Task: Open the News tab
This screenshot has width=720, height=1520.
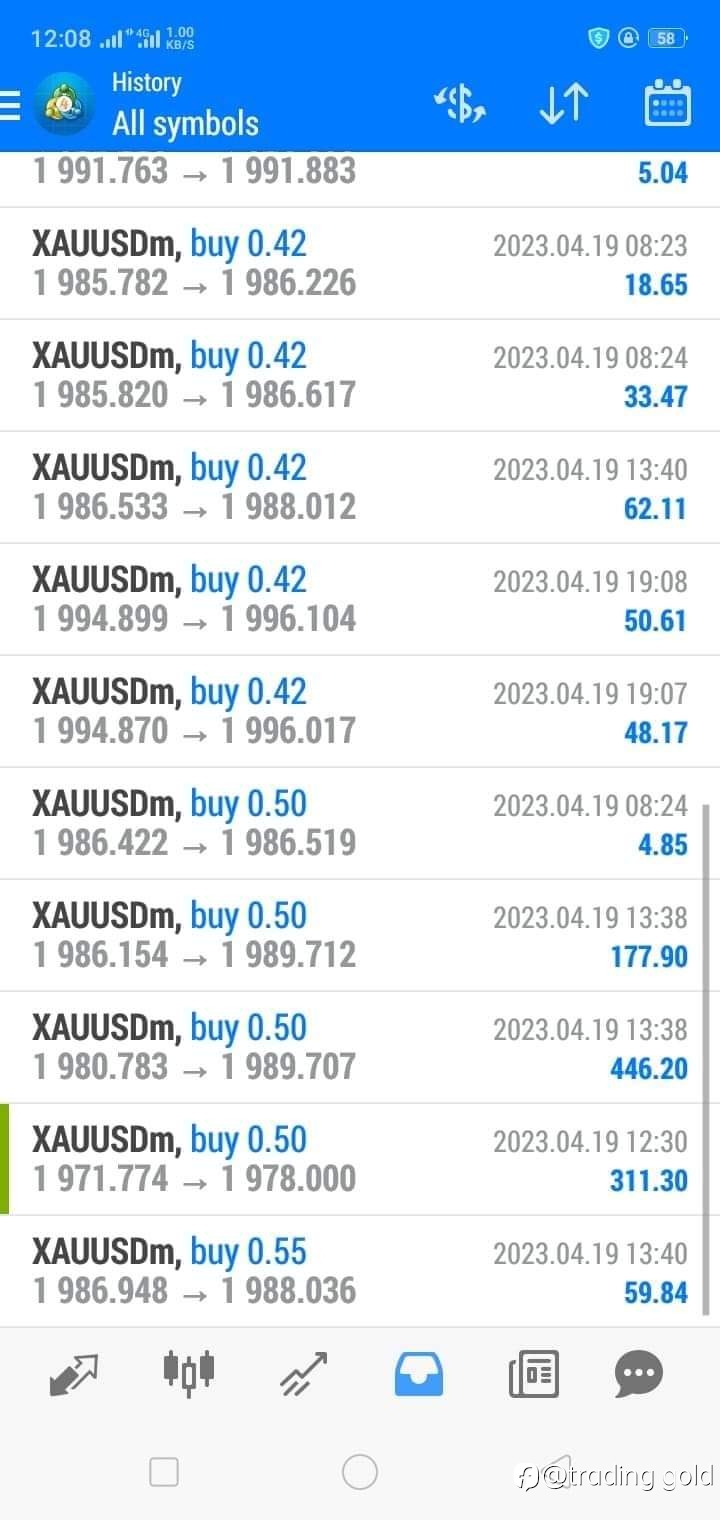Action: tap(533, 1374)
